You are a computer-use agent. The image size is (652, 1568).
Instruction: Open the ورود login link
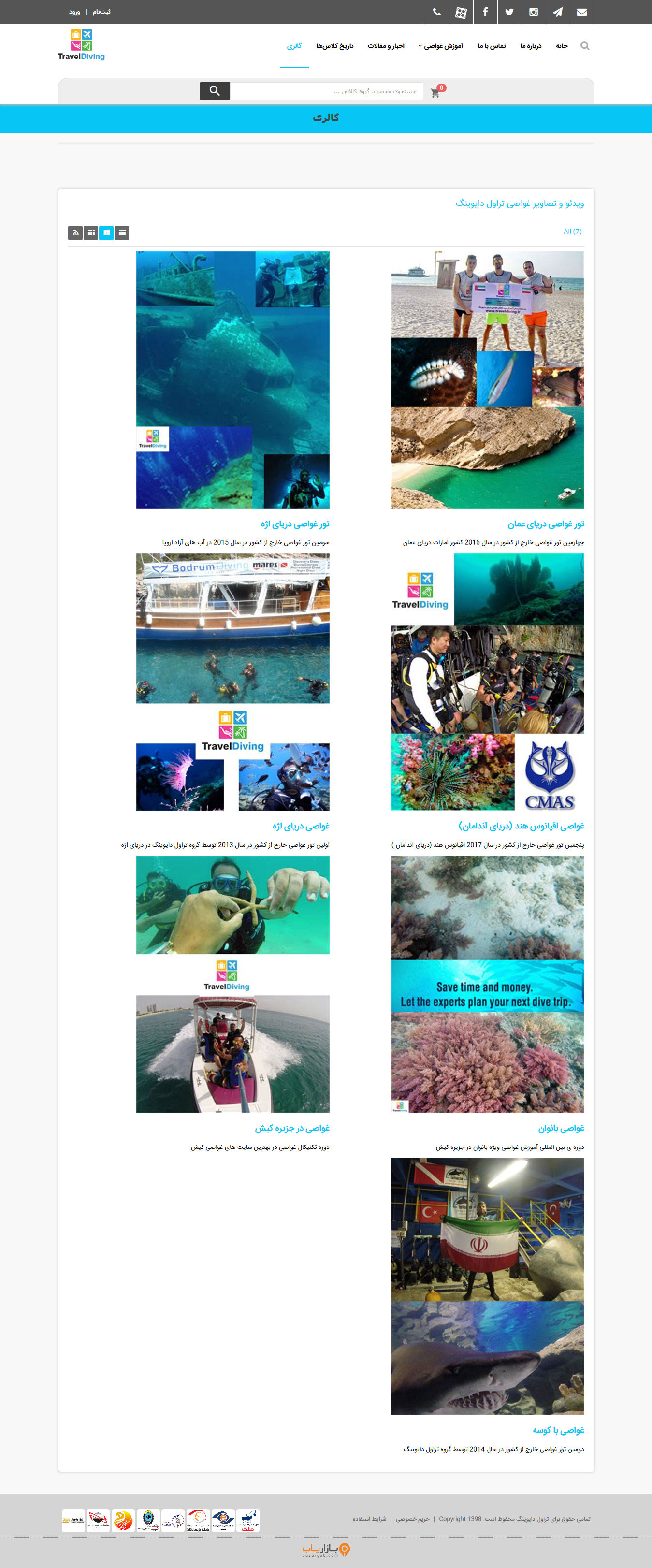click(74, 12)
